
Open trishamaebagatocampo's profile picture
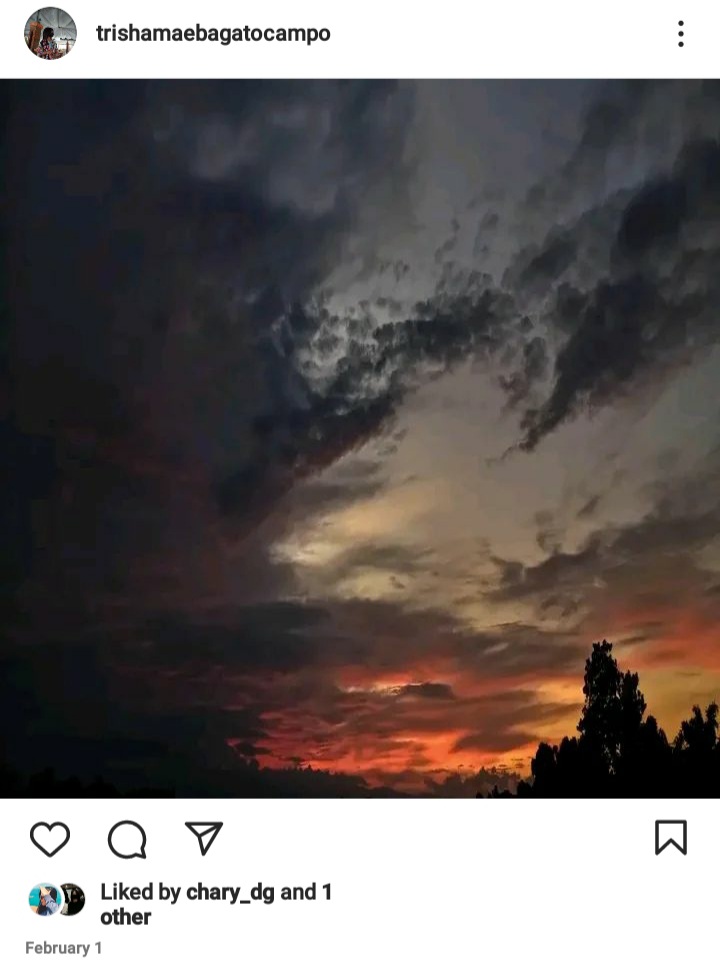(x=50, y=33)
